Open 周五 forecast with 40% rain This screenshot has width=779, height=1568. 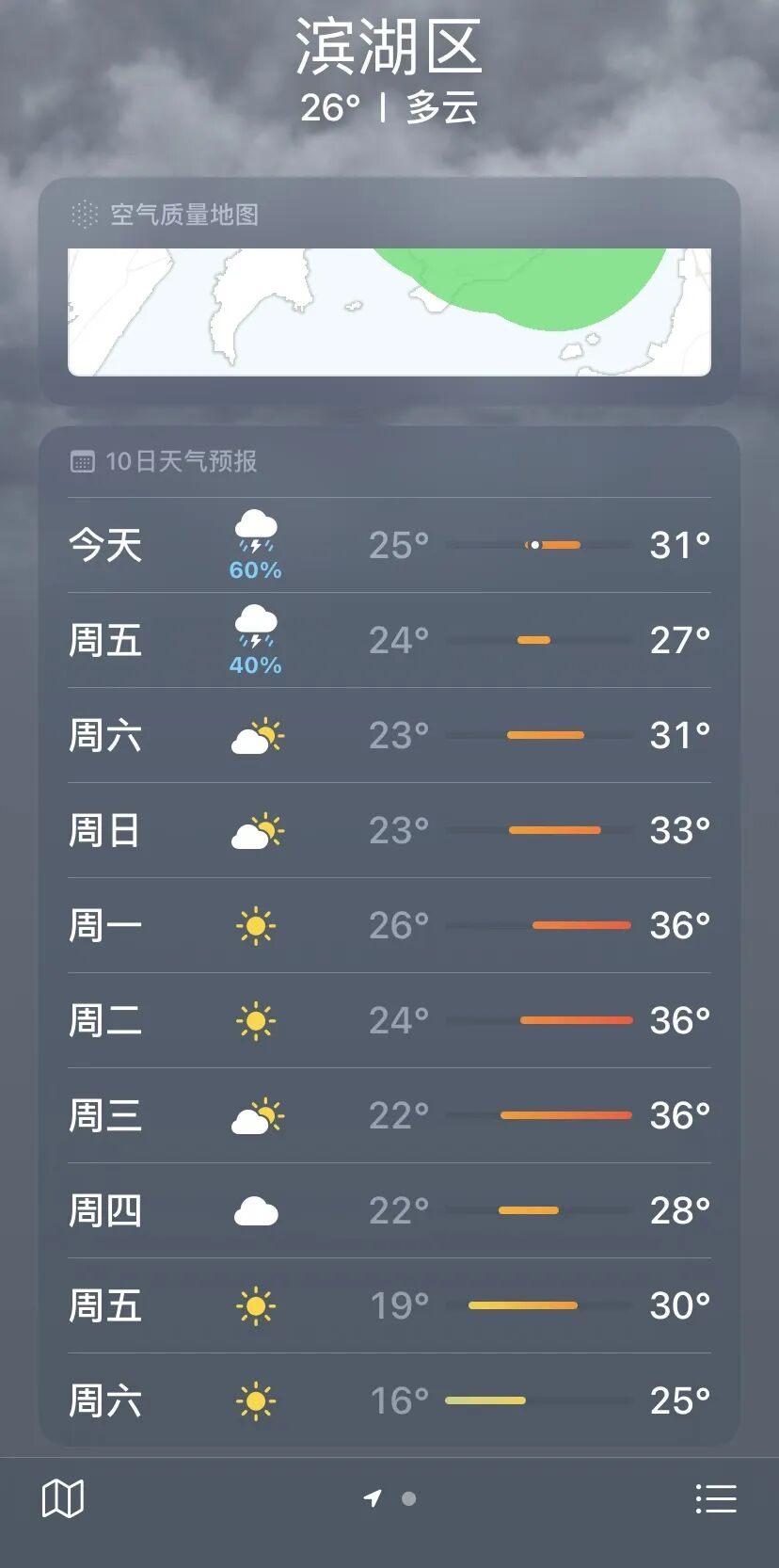(389, 640)
